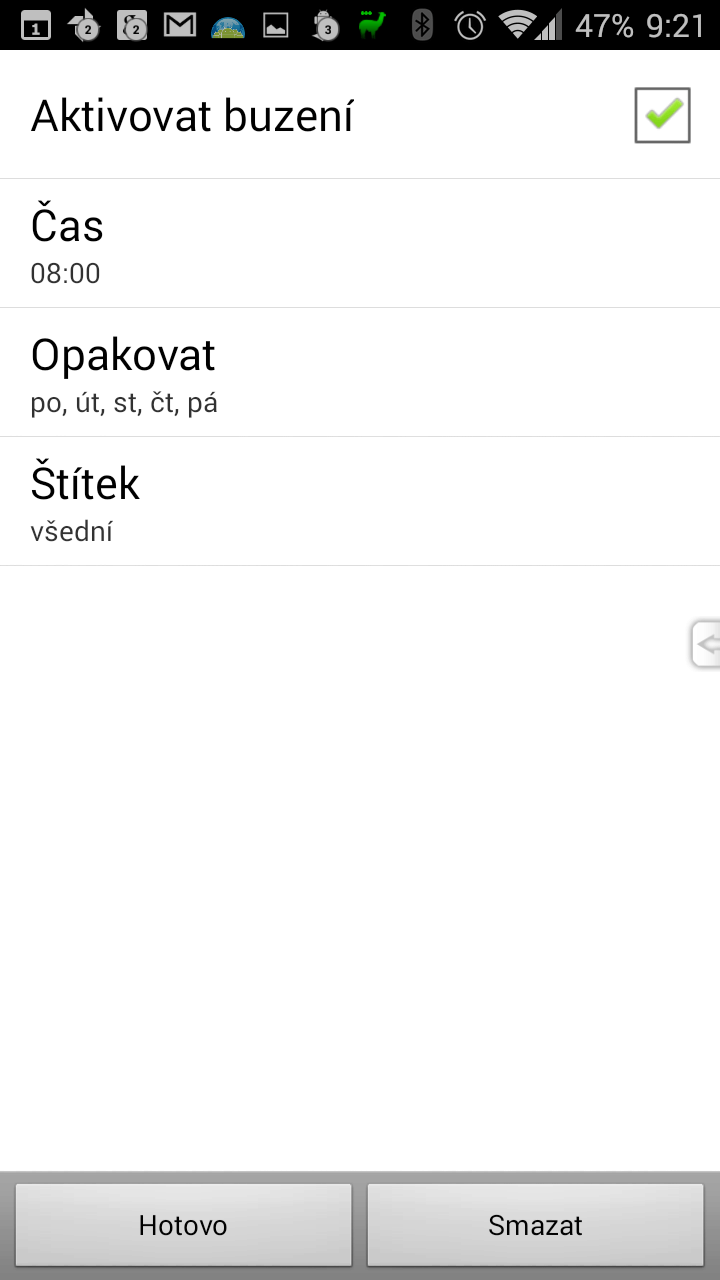
Task: Uncheck the Aktivovat buzení checkbox
Action: point(662,115)
